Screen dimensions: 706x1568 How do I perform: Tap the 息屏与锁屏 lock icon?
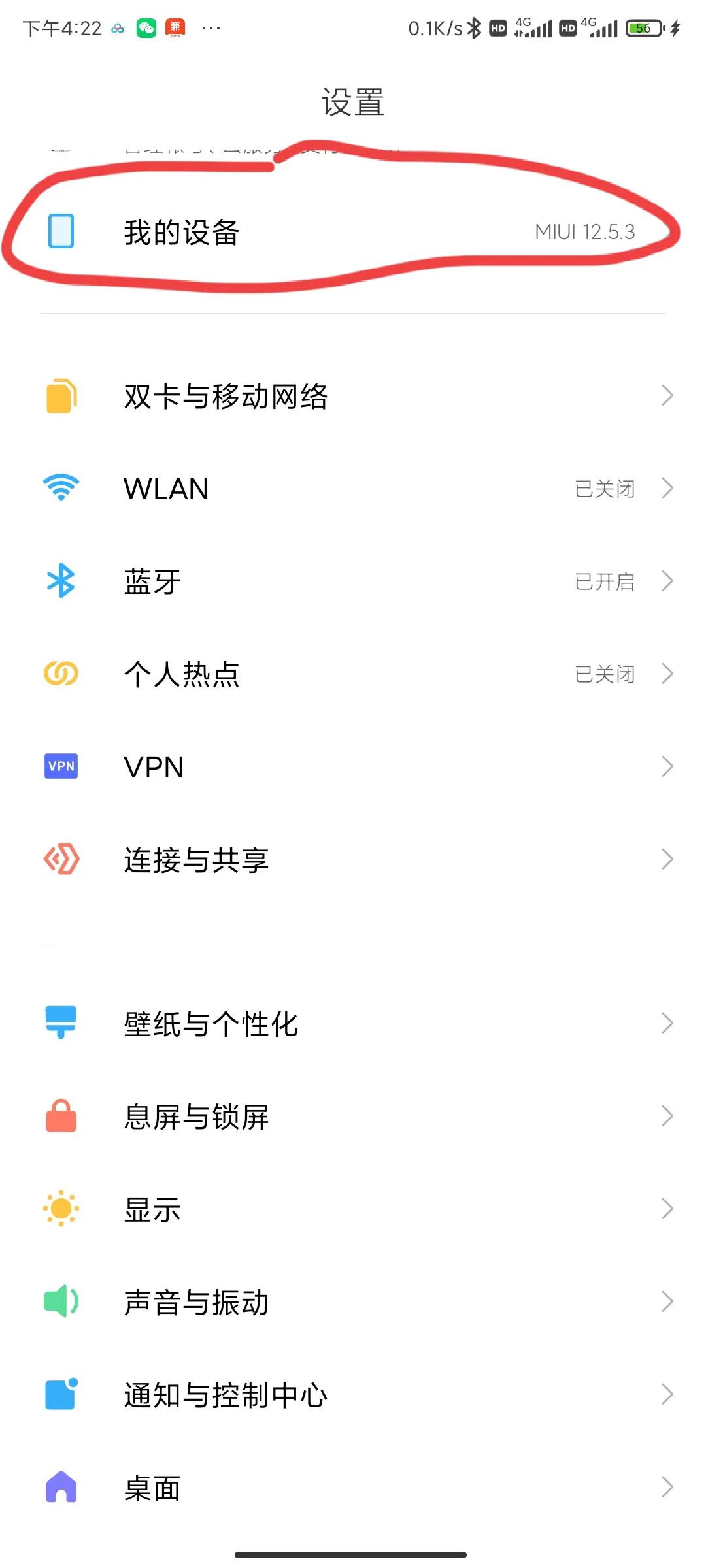tap(60, 1117)
